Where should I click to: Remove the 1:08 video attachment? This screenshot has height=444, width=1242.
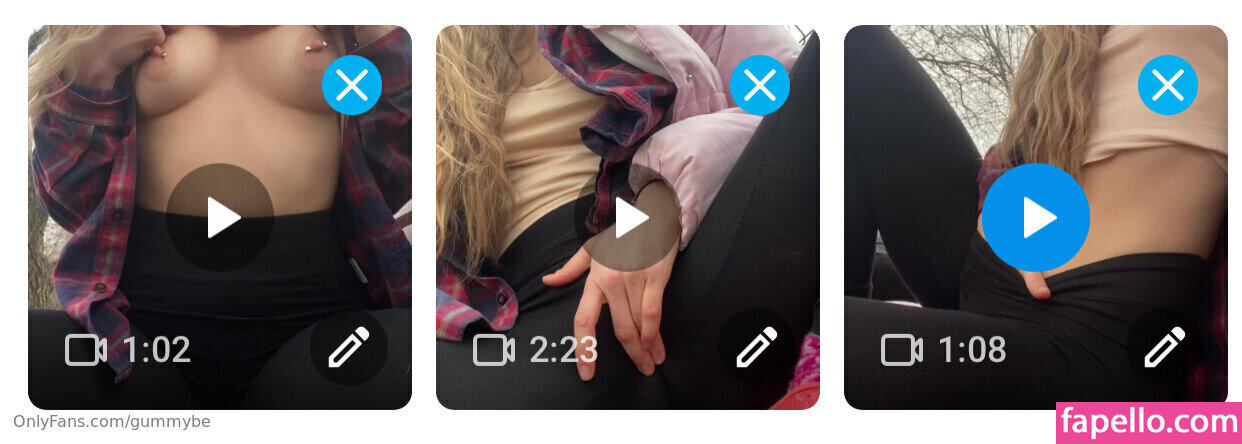[1168, 86]
